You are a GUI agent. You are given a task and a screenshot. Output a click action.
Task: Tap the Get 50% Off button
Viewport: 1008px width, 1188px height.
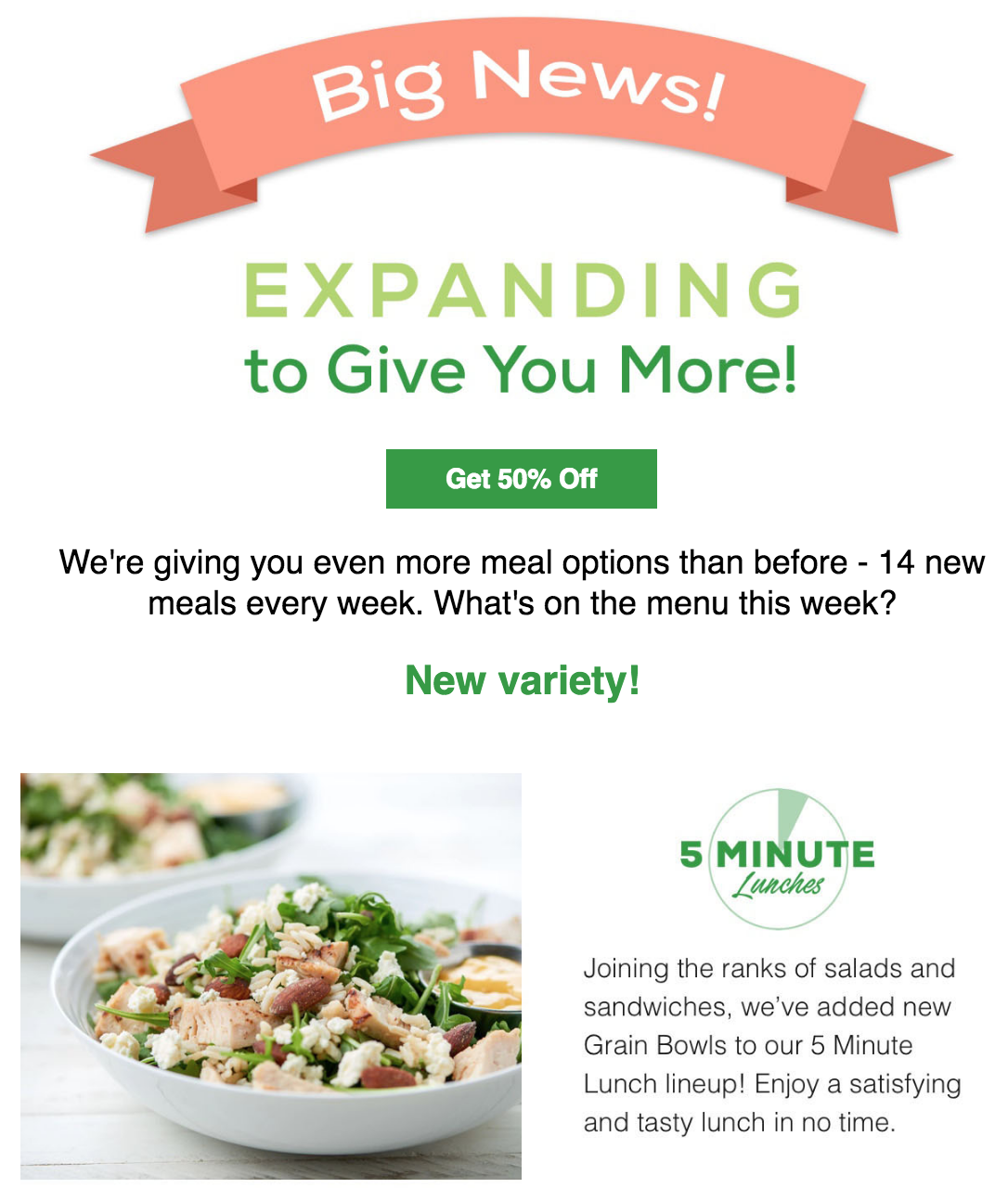coord(521,479)
